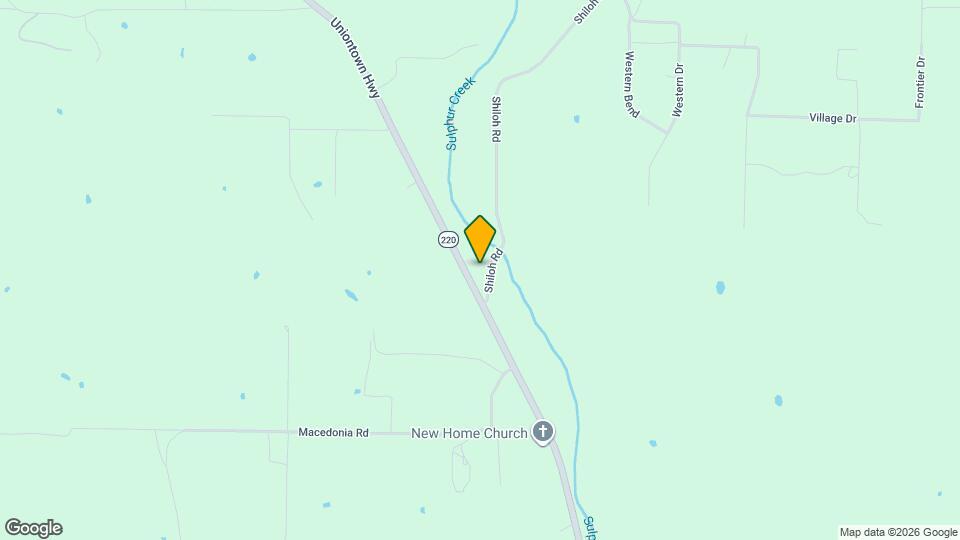Screen dimensions: 960x540
Task: Tap the orange location marker on Shiloh Rd
Action: click(480, 238)
